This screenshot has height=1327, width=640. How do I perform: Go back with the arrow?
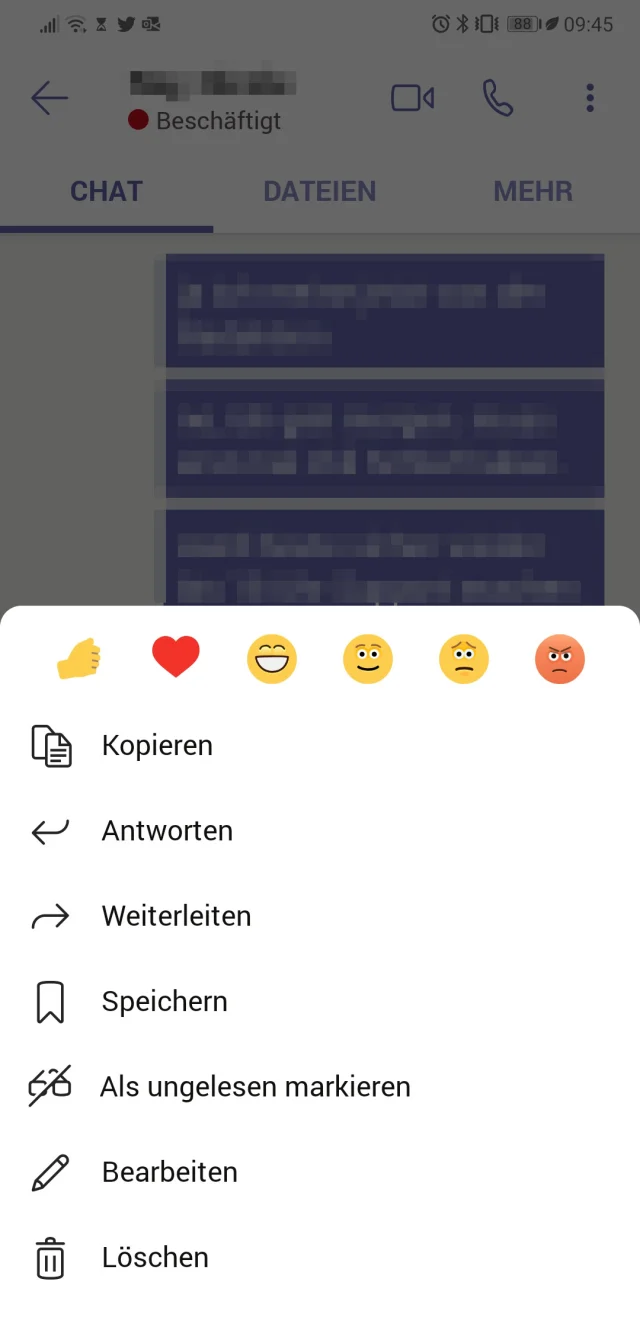pos(49,98)
